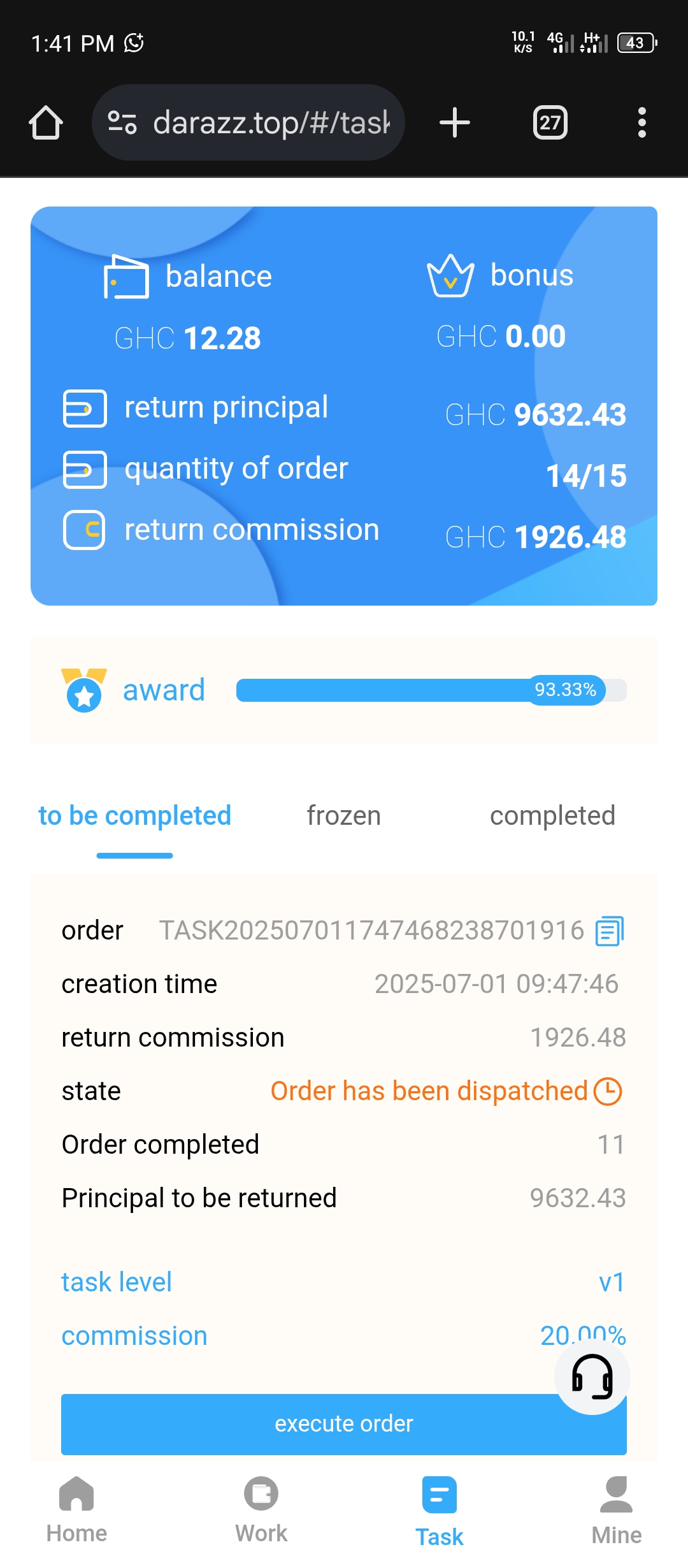Show the open tabs switcher
688x1568 pixels.
click(550, 122)
